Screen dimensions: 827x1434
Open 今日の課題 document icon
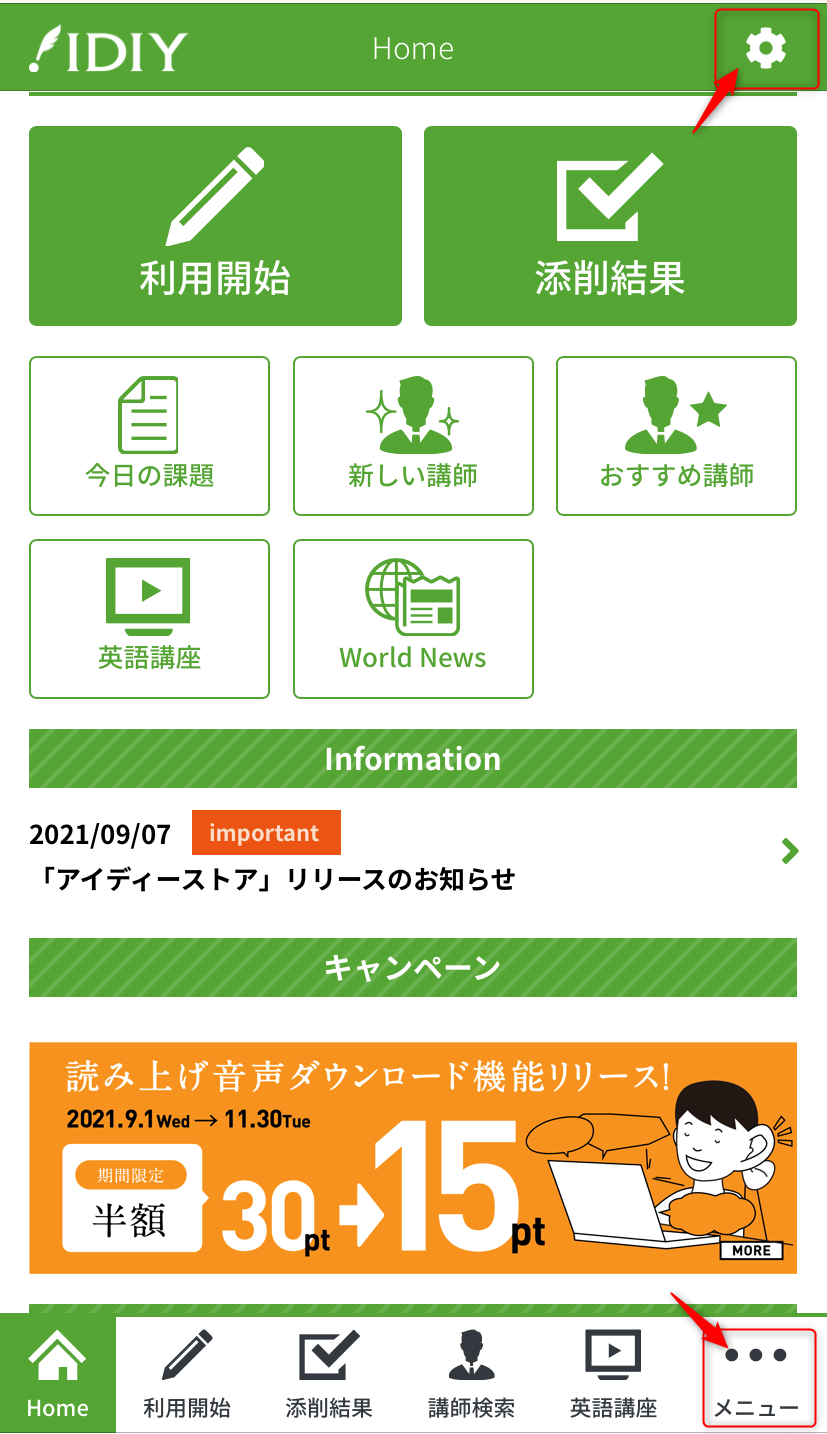[x=149, y=435]
